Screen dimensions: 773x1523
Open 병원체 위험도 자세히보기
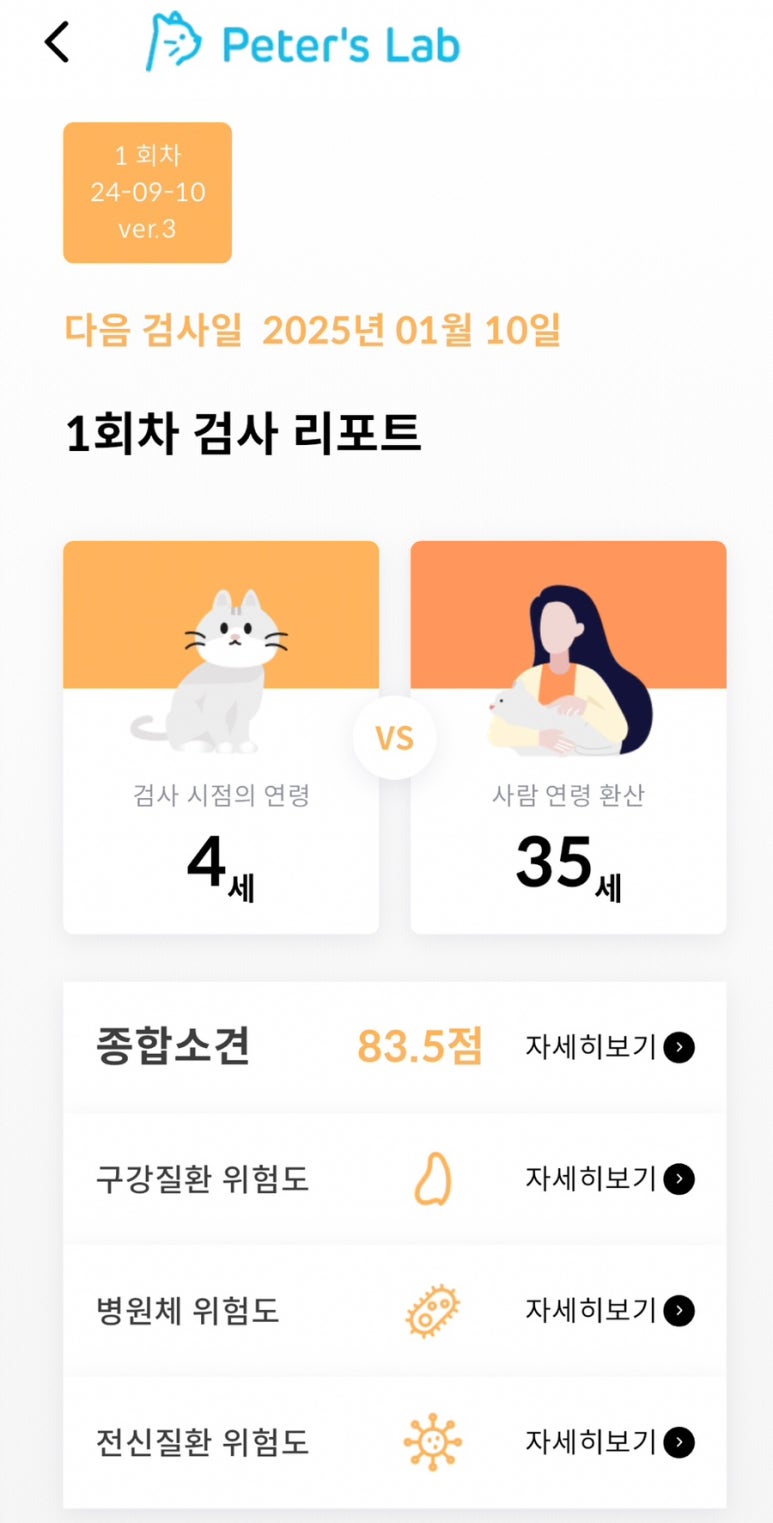click(x=609, y=1310)
